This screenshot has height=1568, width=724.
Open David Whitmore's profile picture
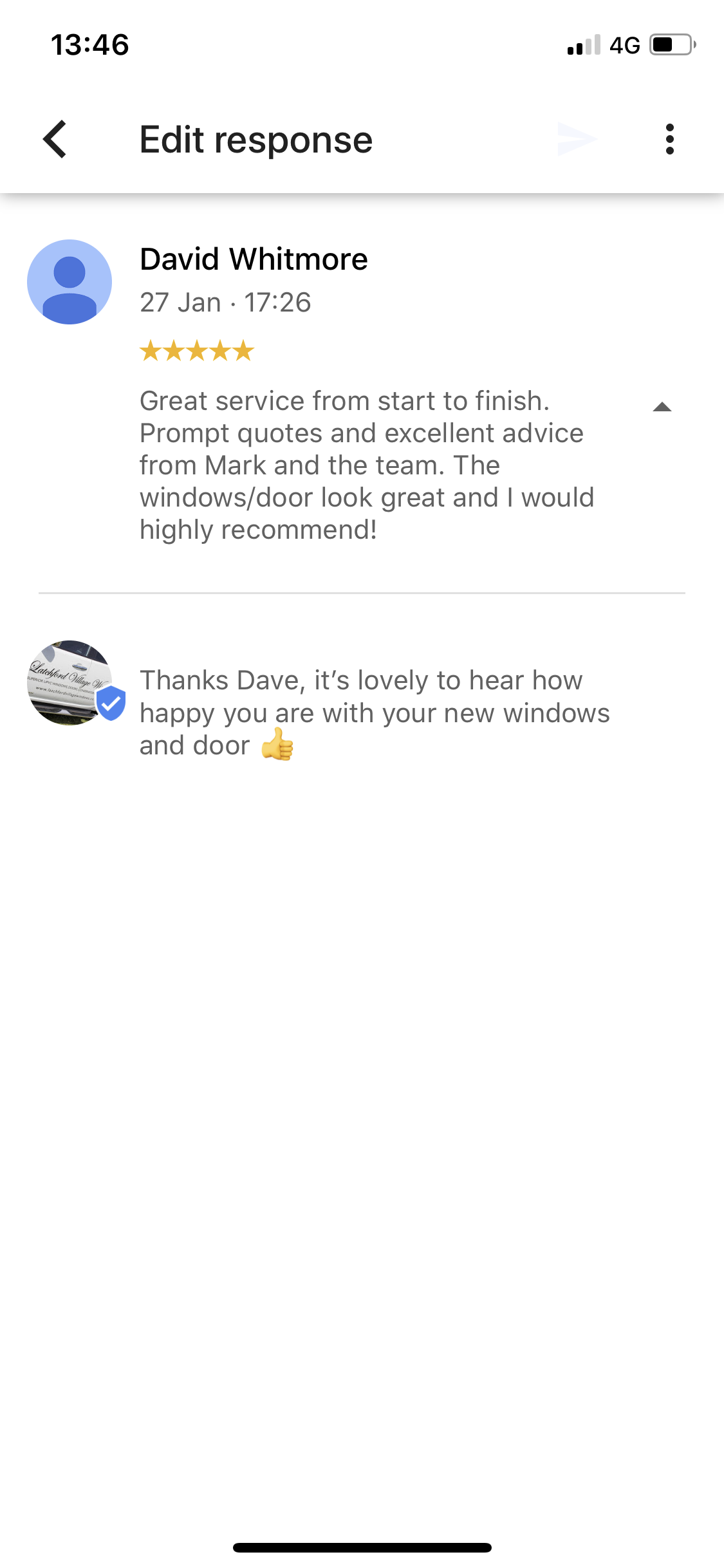point(70,282)
